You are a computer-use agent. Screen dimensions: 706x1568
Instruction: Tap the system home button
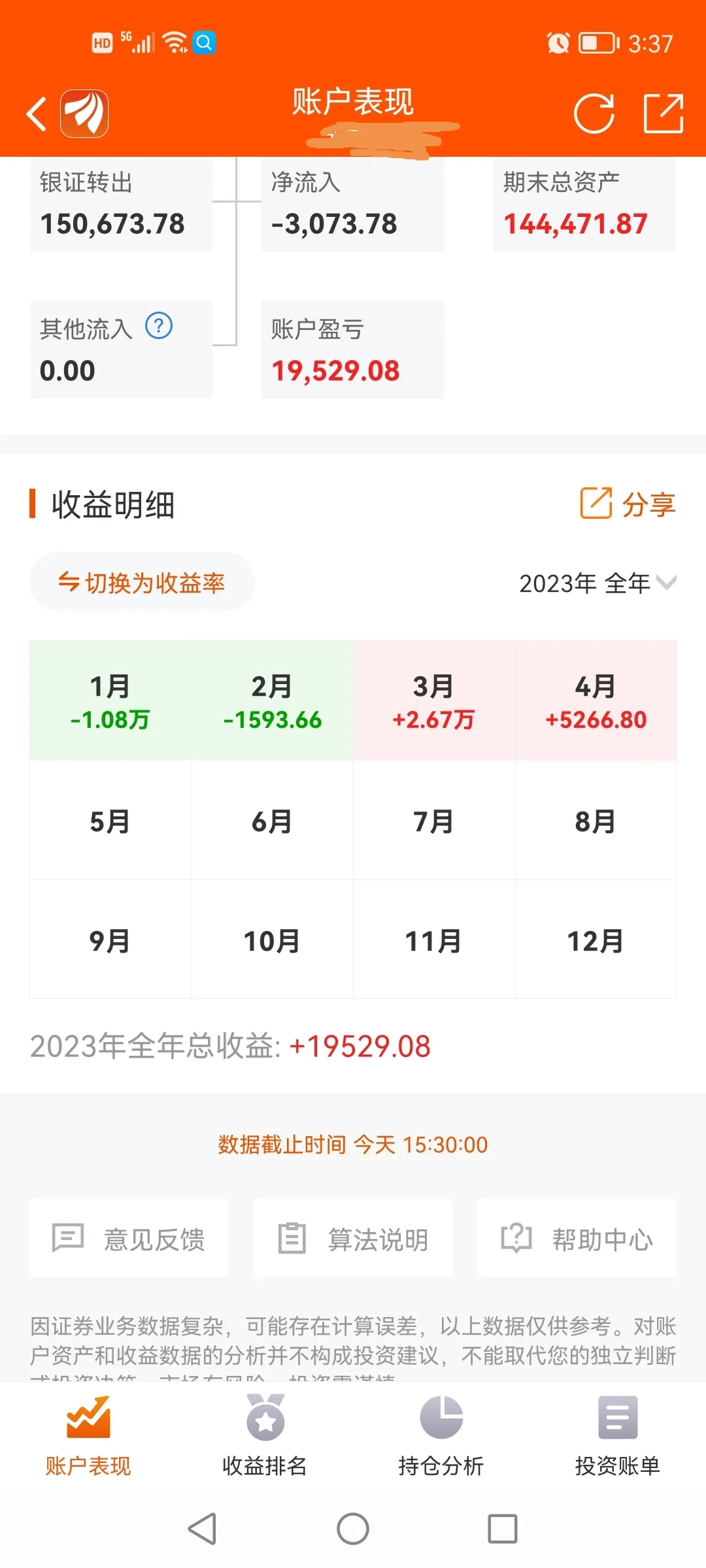353,1529
